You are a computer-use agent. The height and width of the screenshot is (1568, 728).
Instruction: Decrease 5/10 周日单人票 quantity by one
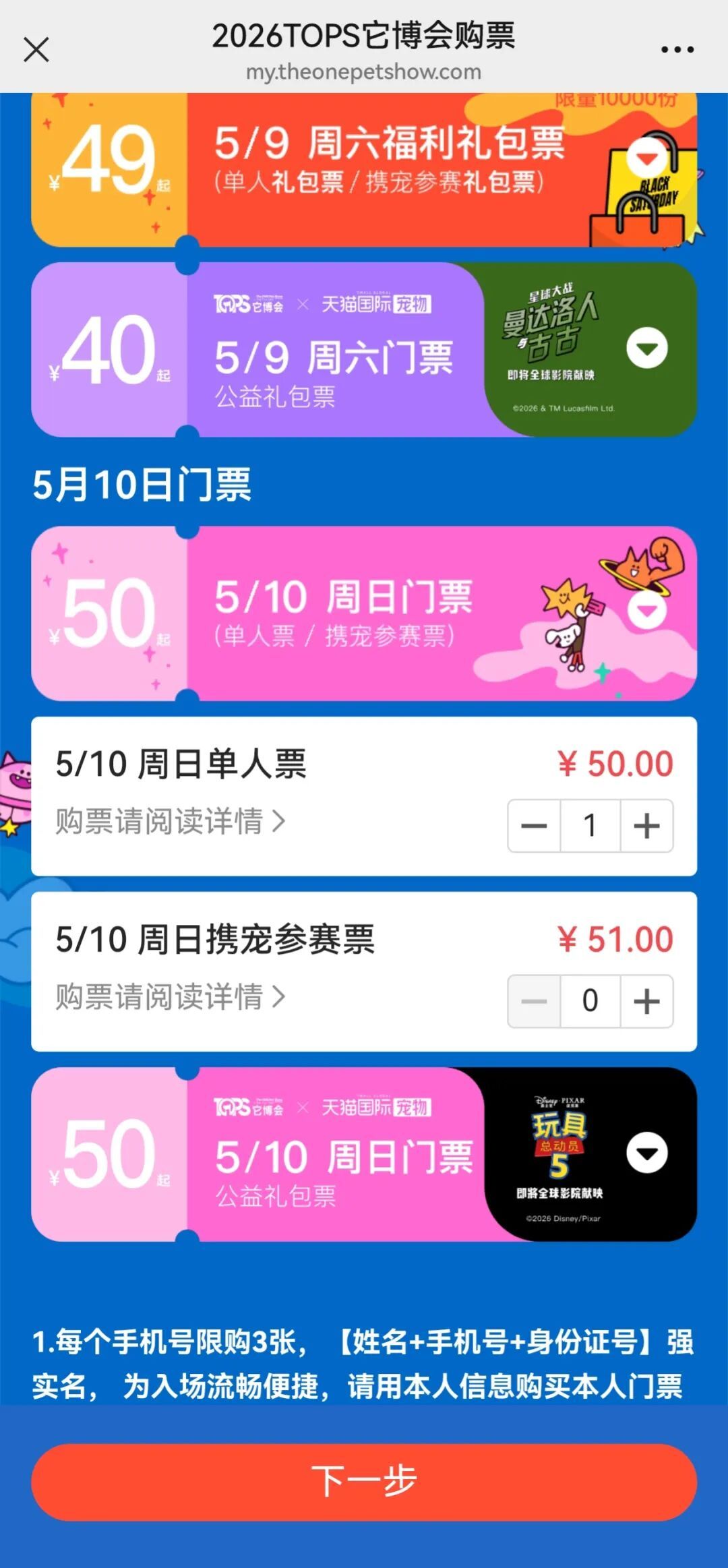pyautogui.click(x=534, y=826)
